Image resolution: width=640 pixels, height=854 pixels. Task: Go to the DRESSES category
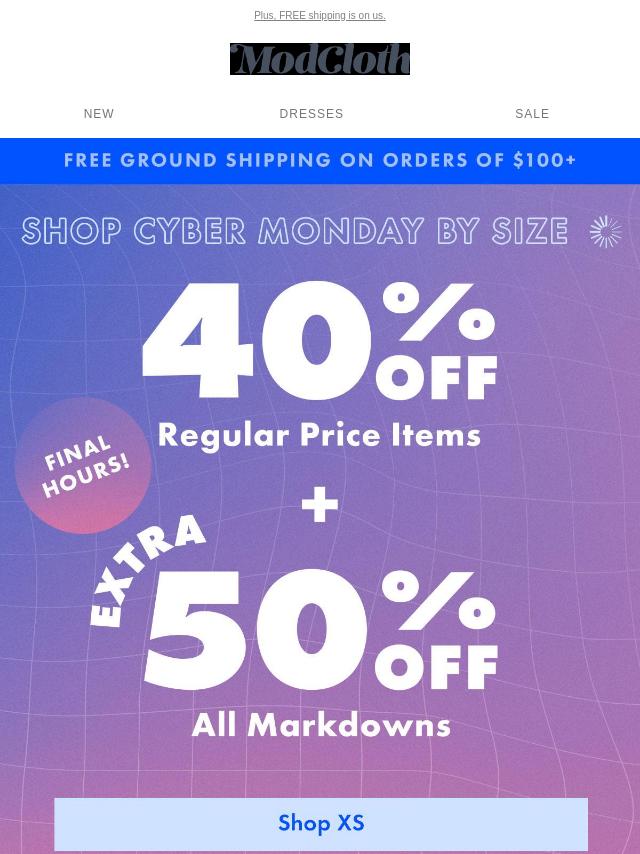click(x=311, y=114)
